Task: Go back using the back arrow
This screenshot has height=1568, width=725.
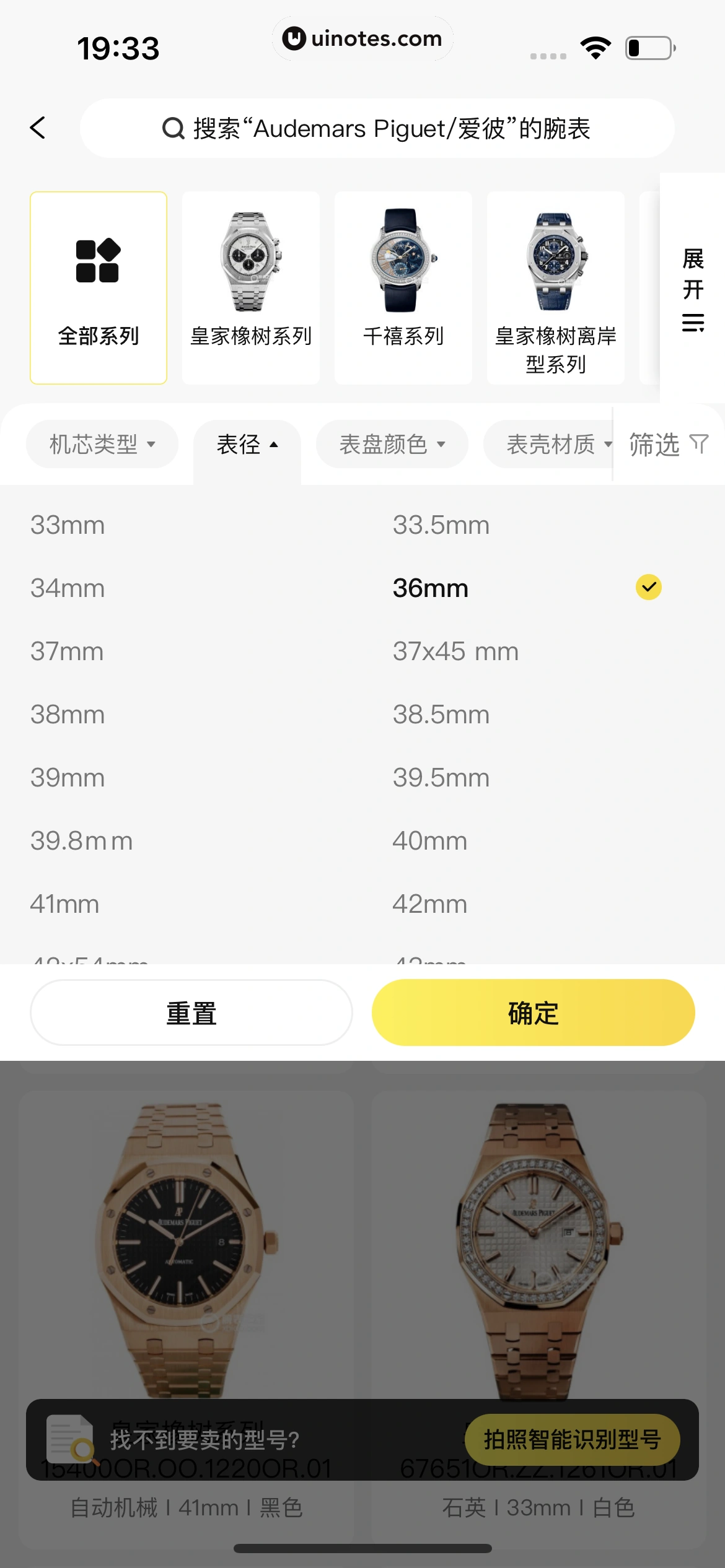Action: (x=38, y=128)
